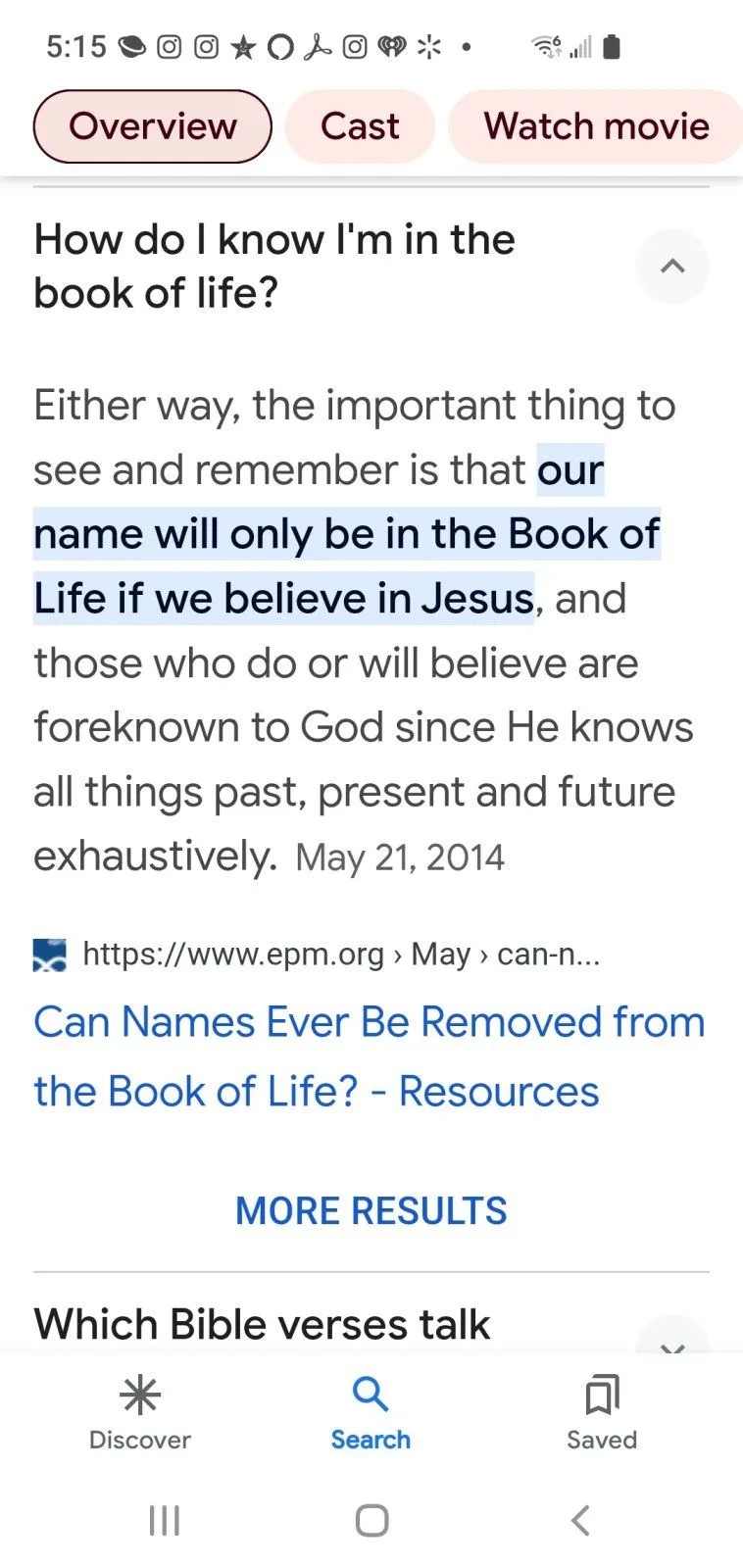The image size is (743, 1568).
Task: Select the Search tab
Action: coord(371,1411)
